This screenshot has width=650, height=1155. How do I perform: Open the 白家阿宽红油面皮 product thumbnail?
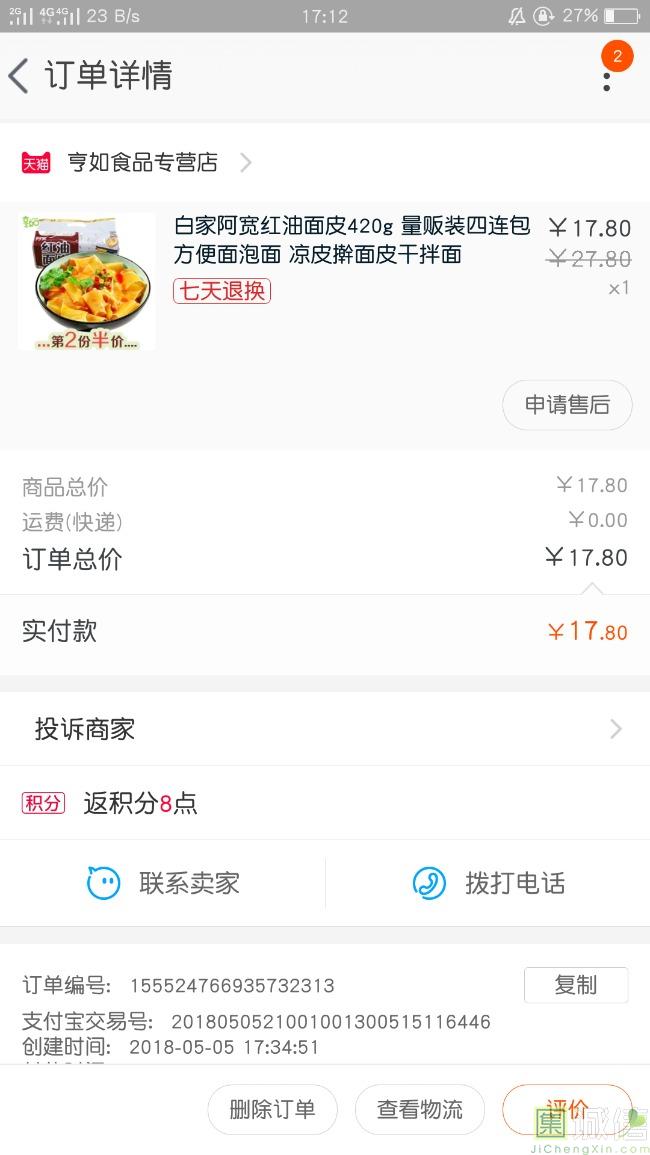pos(87,281)
